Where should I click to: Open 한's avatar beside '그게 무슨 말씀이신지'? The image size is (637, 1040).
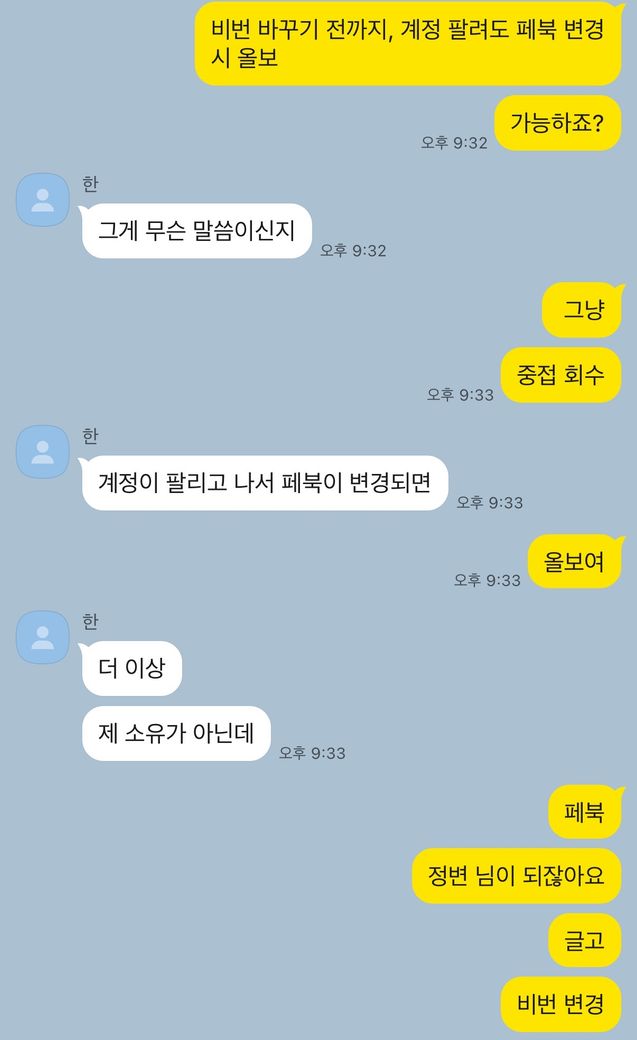42,199
